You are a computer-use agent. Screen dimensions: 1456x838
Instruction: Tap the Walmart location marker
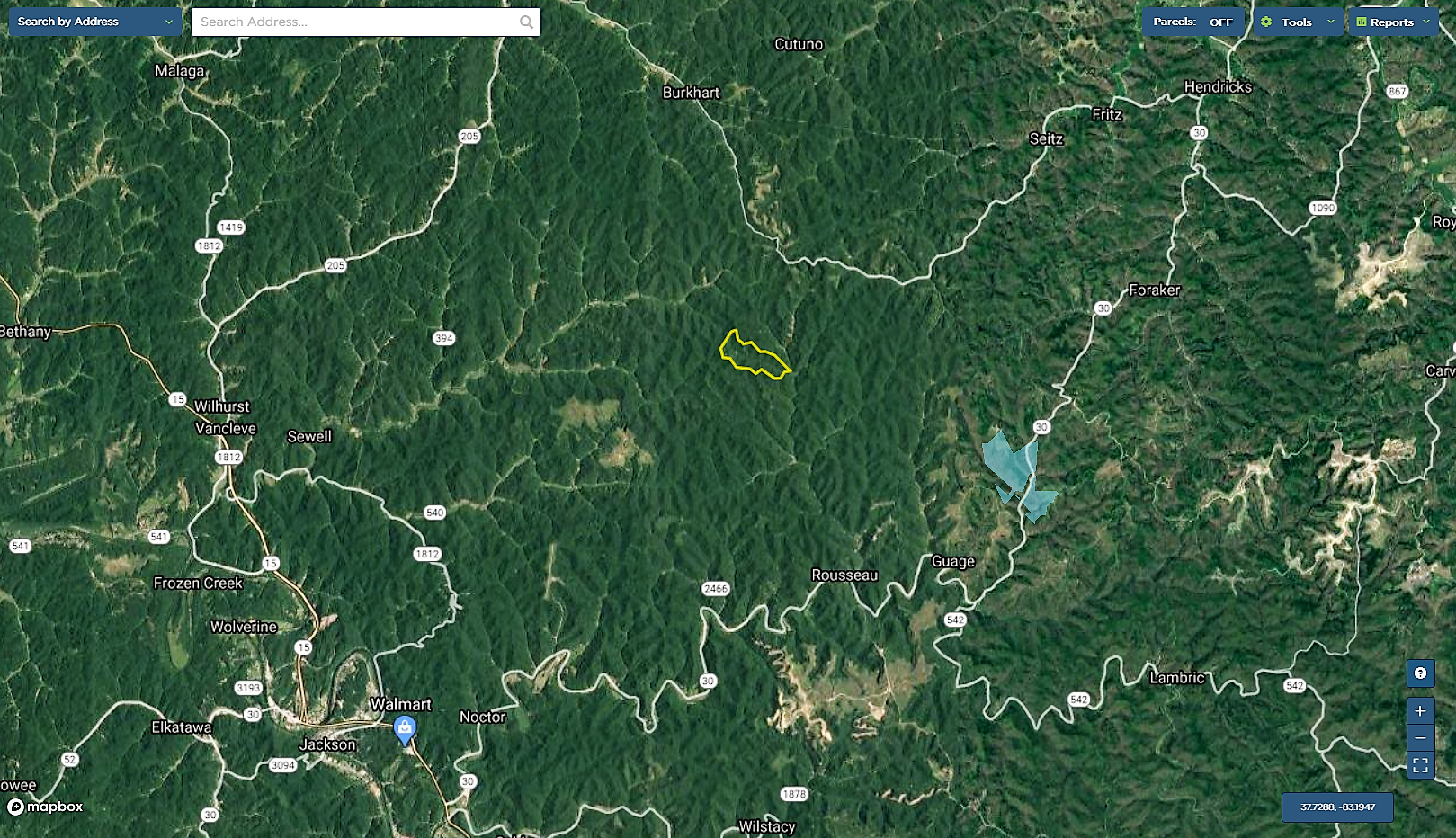coord(405,729)
